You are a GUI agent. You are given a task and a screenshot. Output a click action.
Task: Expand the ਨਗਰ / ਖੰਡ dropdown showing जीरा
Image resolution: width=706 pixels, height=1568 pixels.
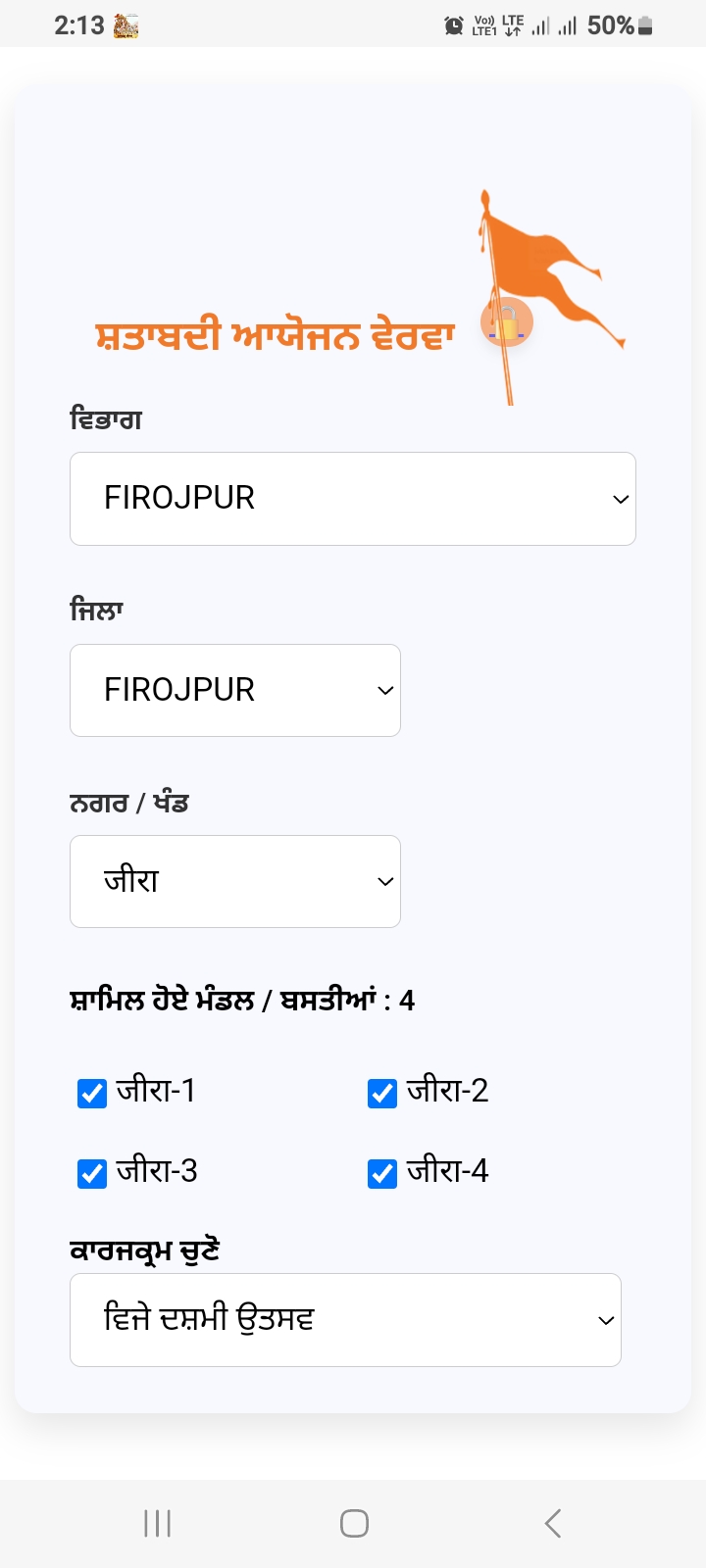click(x=235, y=881)
